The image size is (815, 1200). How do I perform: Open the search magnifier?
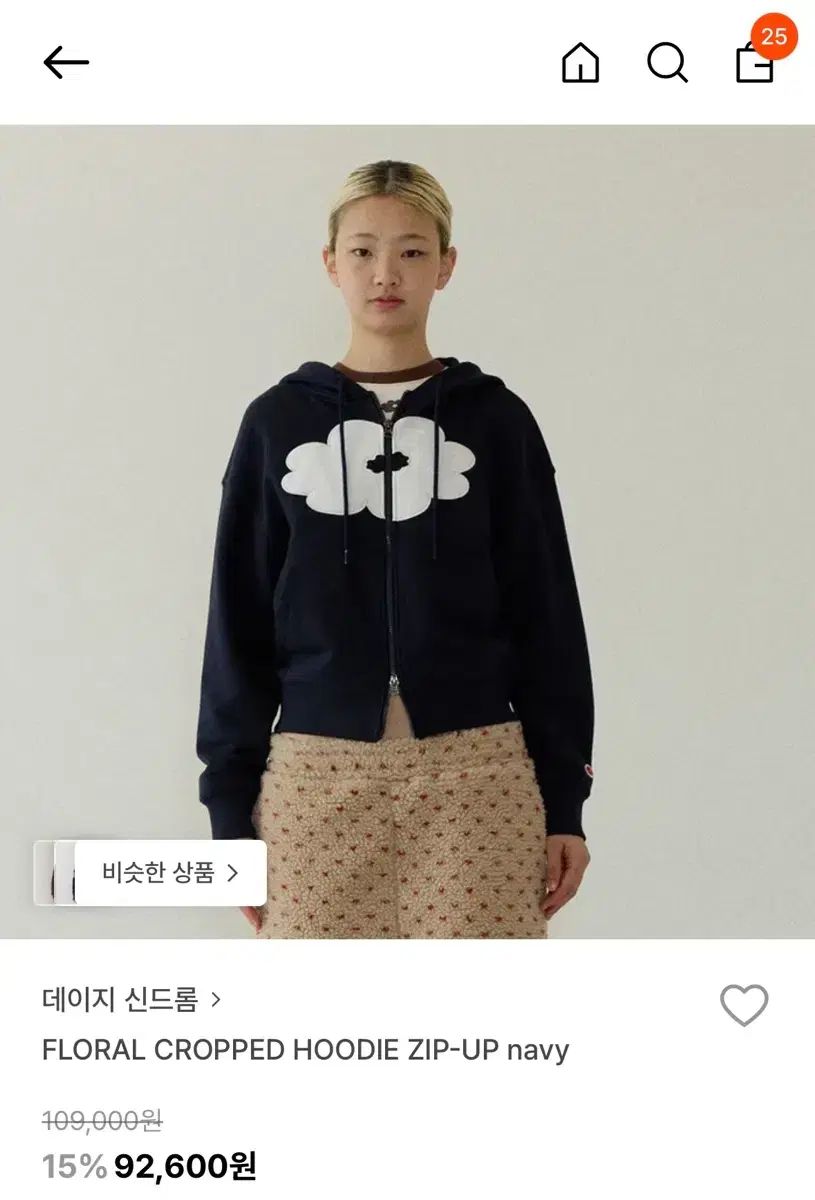click(x=667, y=64)
